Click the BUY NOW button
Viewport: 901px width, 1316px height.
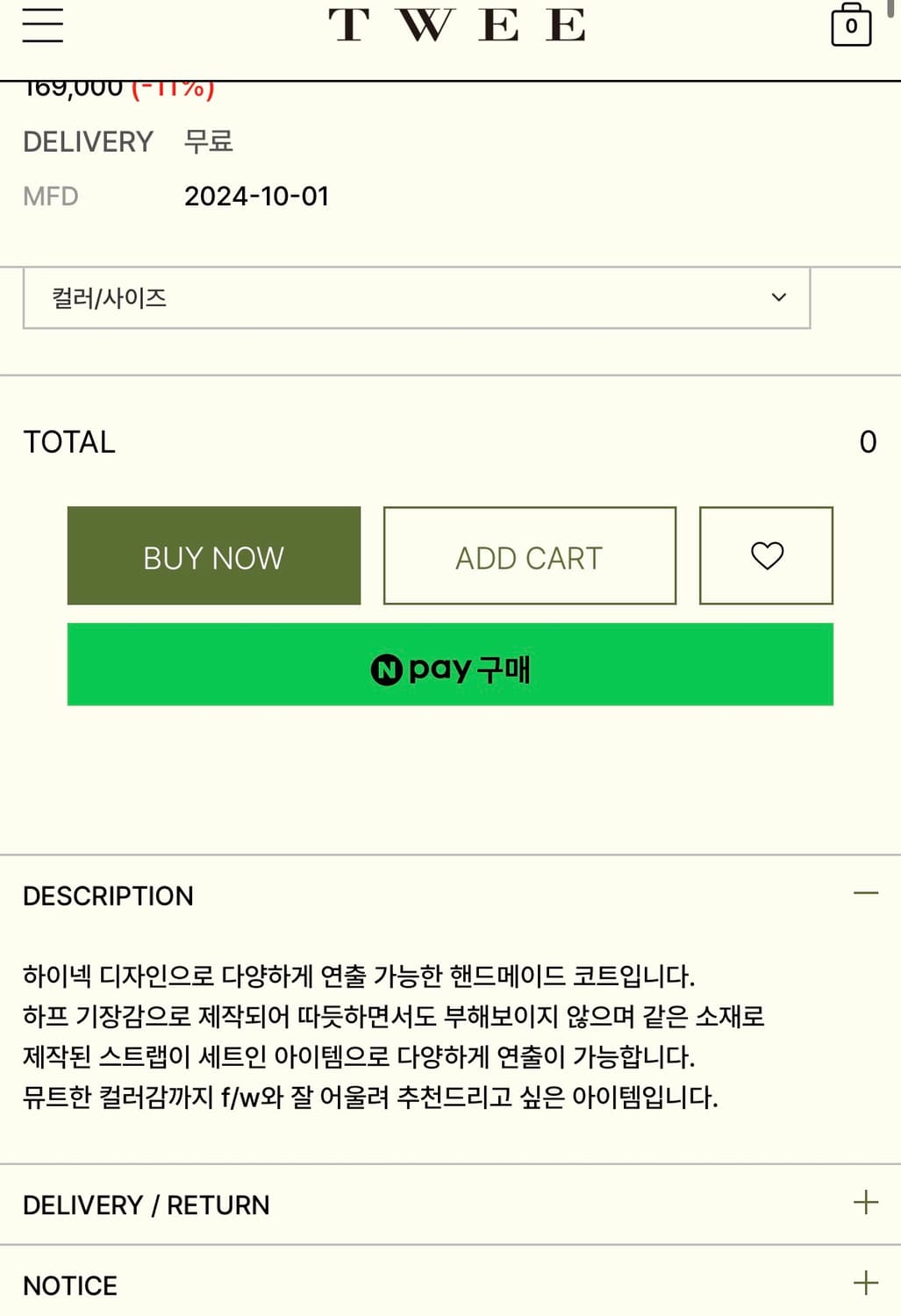click(213, 555)
